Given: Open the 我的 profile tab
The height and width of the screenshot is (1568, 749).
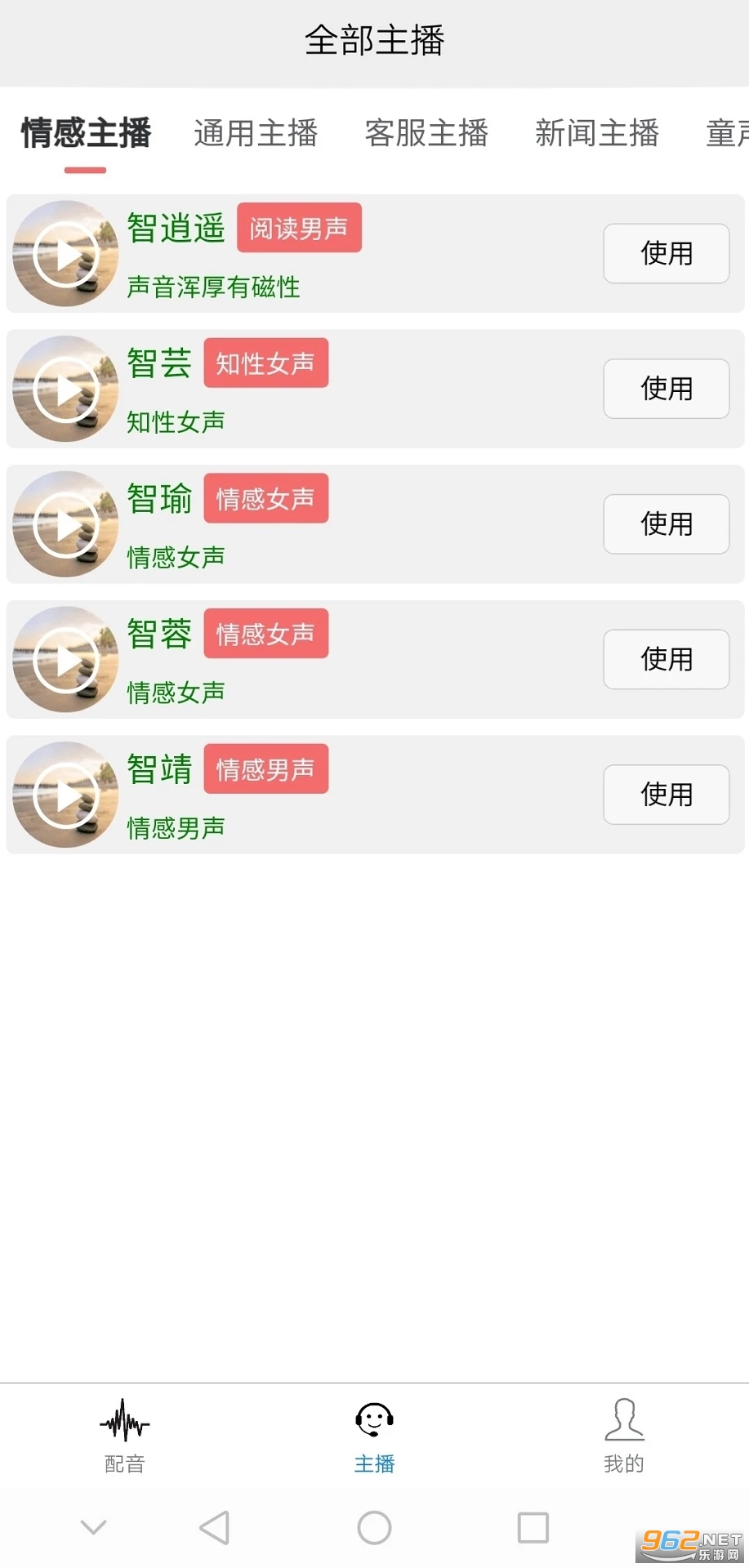Looking at the screenshot, I should [x=624, y=1437].
